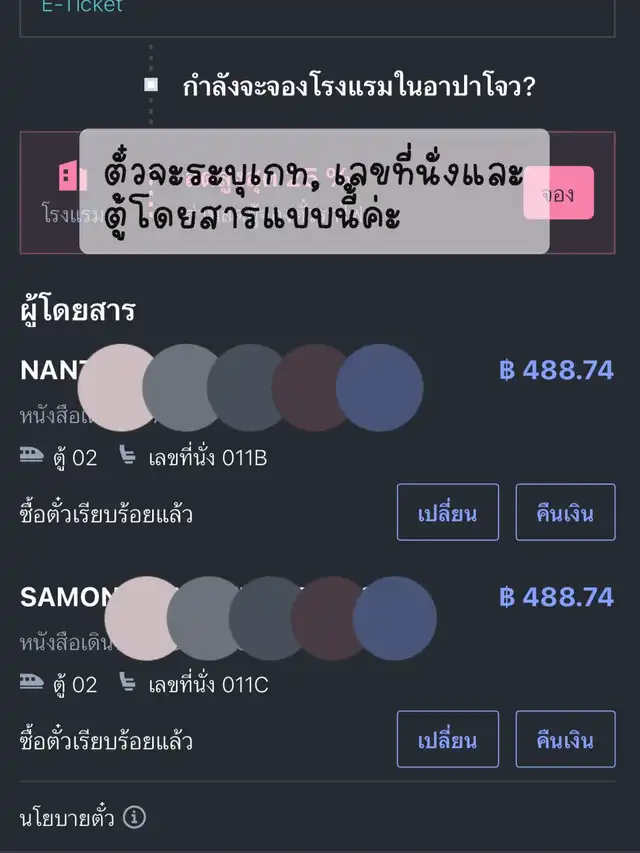Image resolution: width=640 pixels, height=853 pixels.
Task: Tap เปลี่ยน for seat 011B passenger
Action: pos(447,512)
